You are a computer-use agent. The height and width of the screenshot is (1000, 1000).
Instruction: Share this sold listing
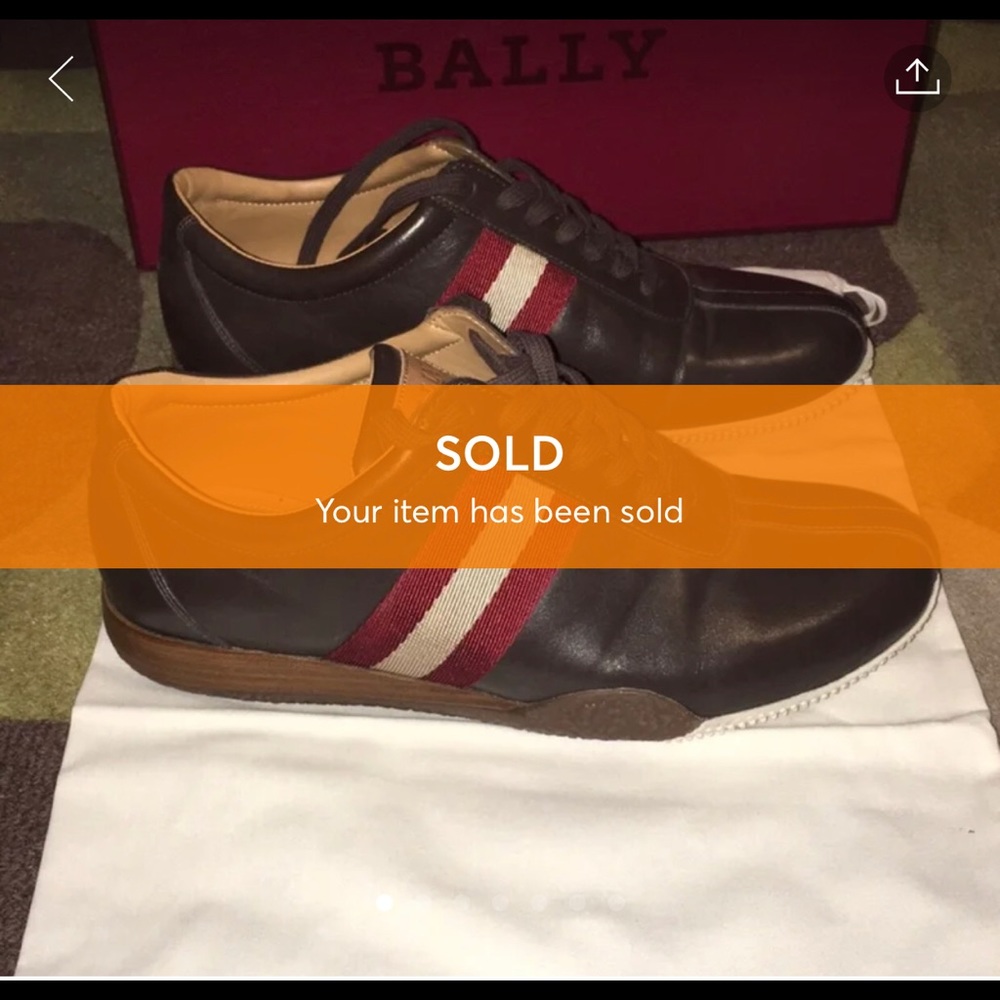[x=917, y=78]
